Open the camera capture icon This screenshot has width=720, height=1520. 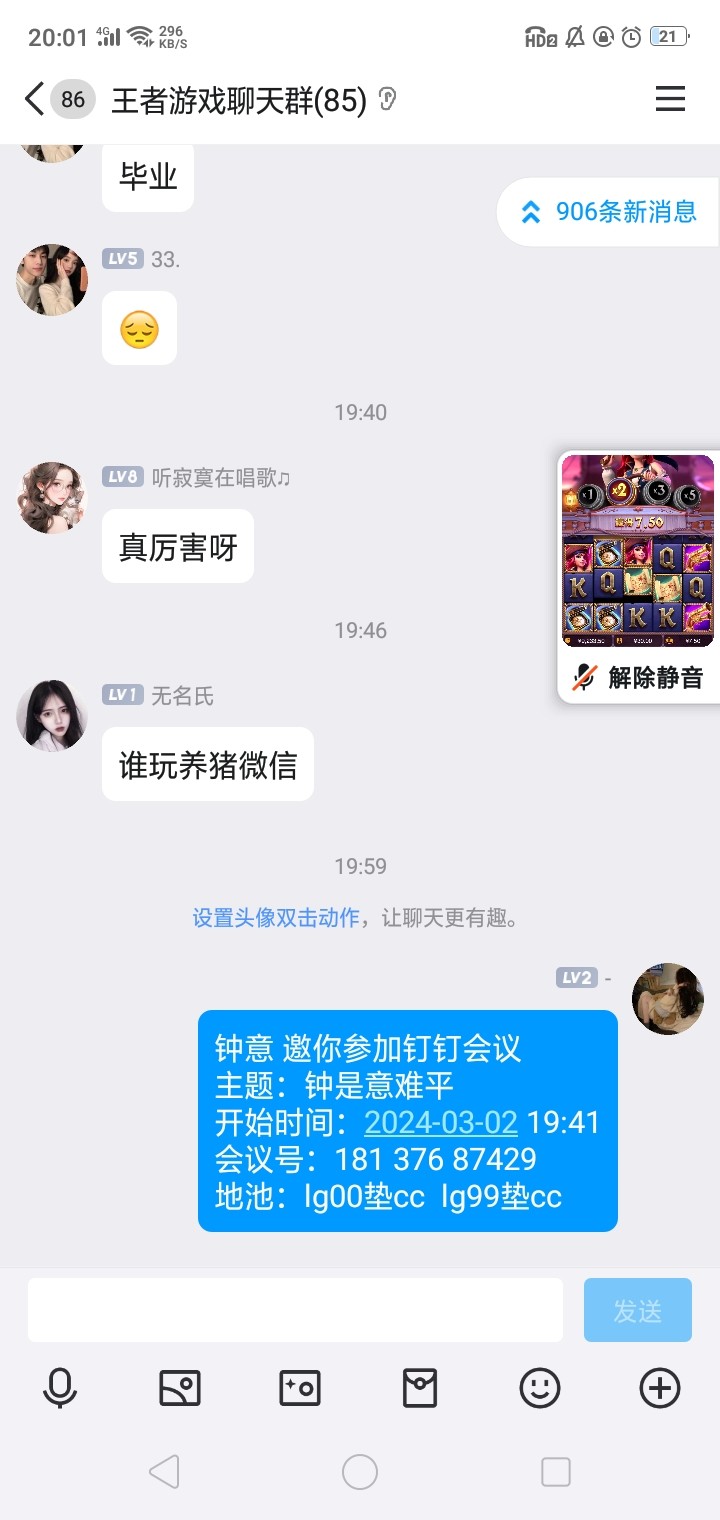[300, 1388]
